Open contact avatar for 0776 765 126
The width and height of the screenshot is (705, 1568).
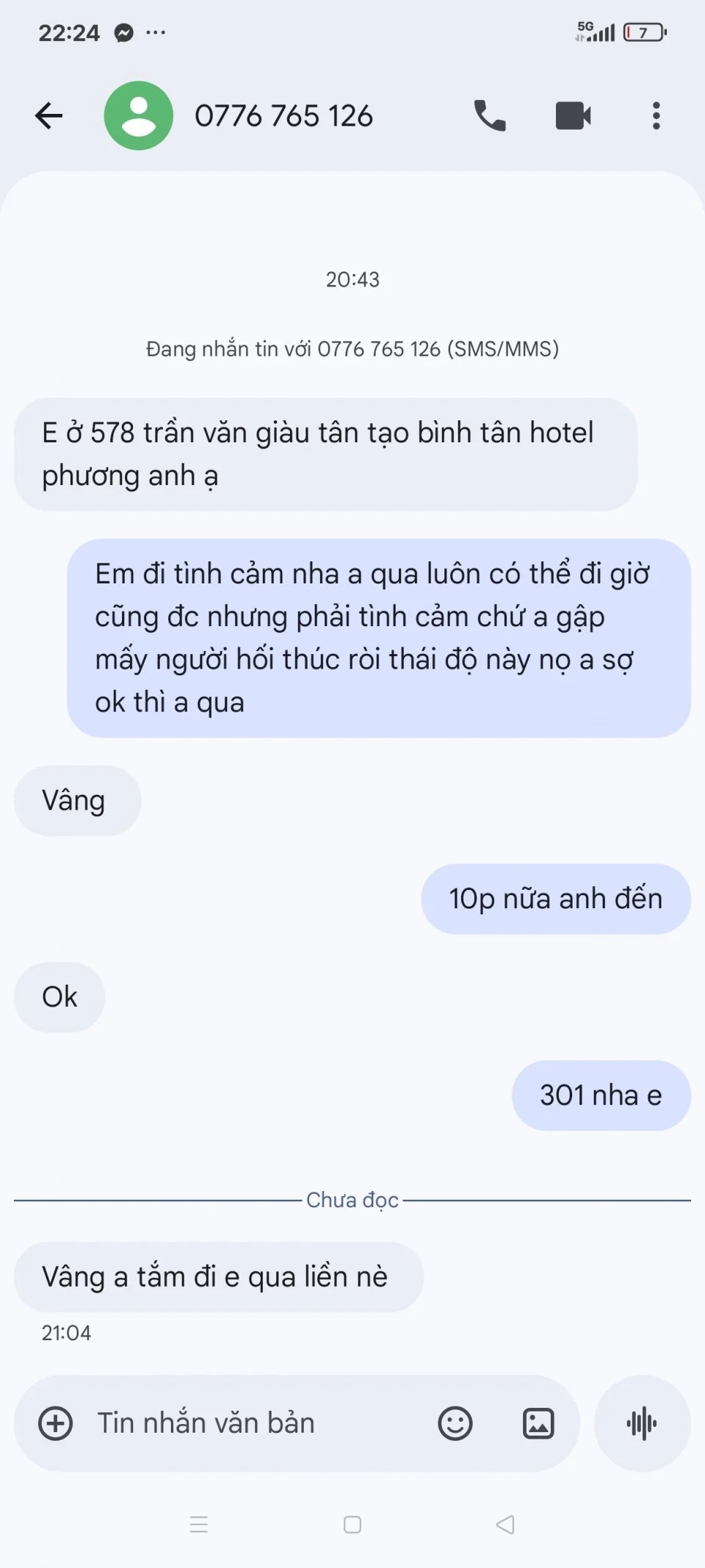click(x=139, y=116)
